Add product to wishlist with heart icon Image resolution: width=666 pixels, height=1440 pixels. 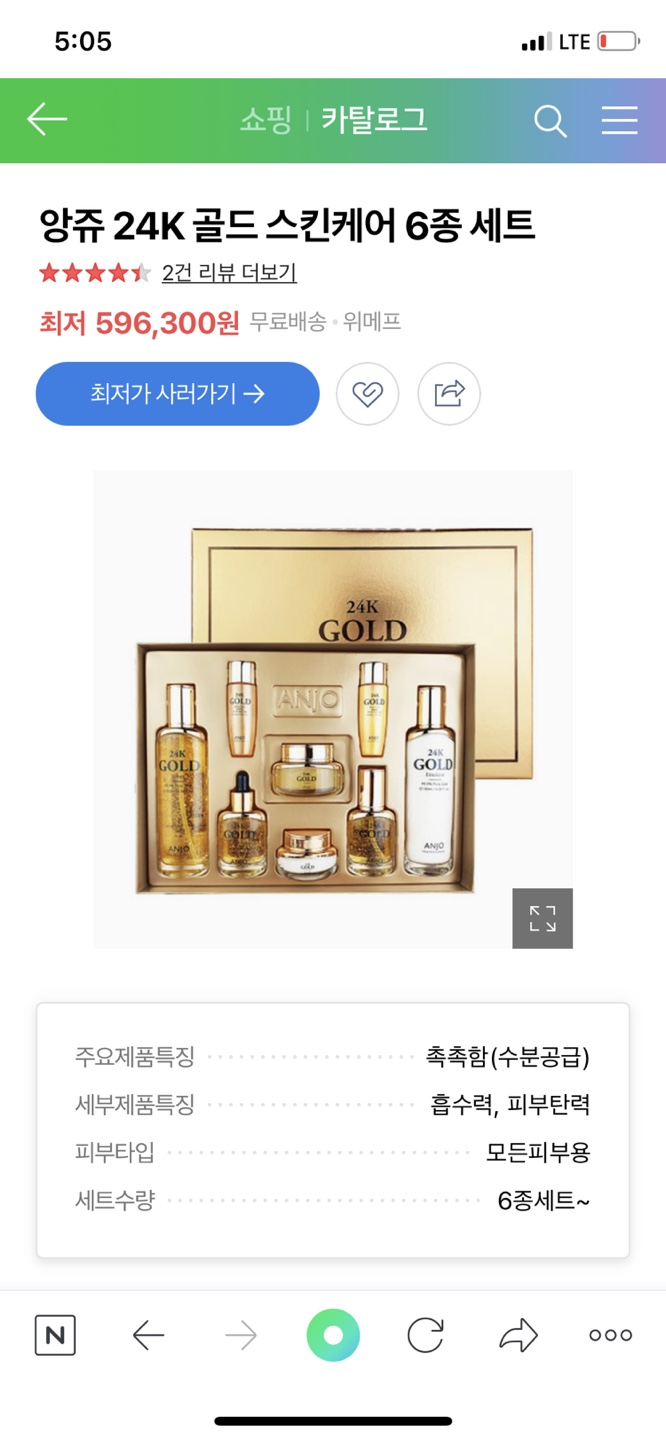(367, 394)
